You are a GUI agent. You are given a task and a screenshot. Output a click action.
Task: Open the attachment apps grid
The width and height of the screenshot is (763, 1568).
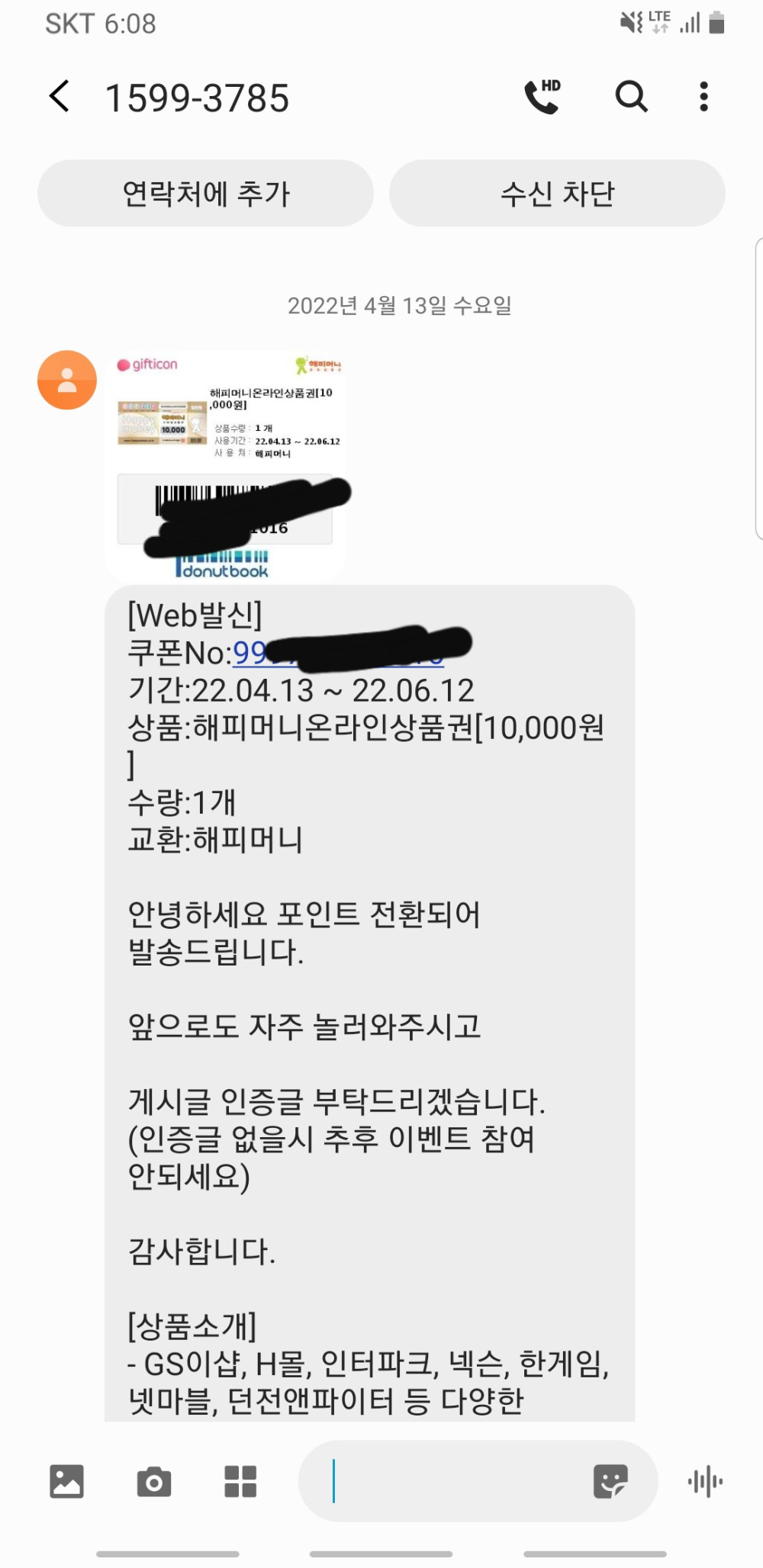pos(240,1482)
